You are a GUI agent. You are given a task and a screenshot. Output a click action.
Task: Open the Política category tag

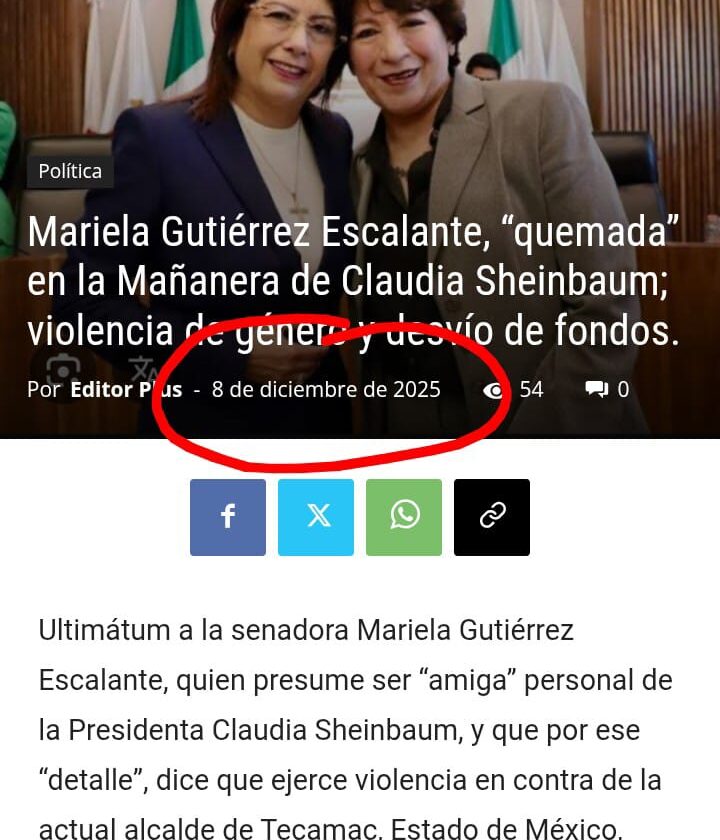click(x=70, y=171)
